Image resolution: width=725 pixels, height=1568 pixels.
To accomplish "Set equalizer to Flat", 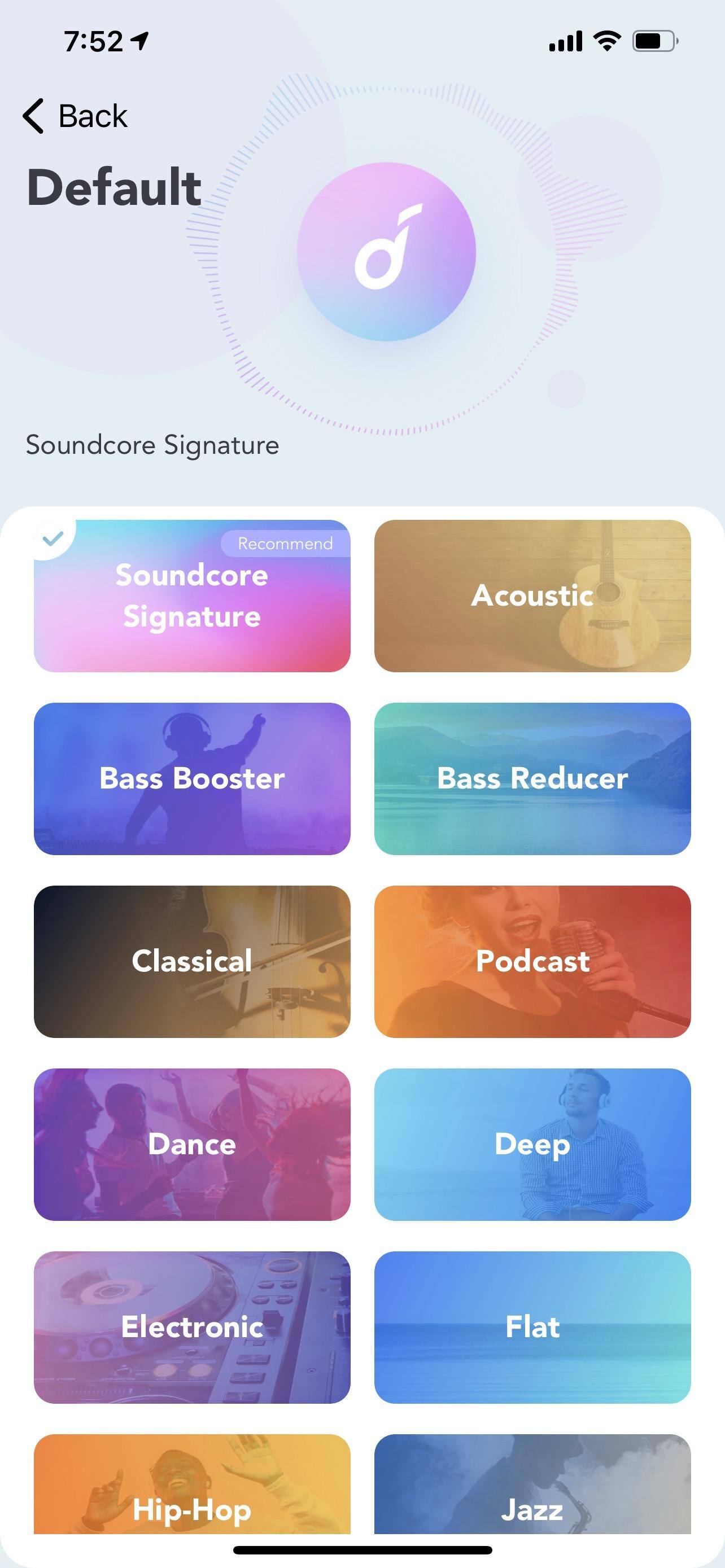I will click(x=532, y=1327).
